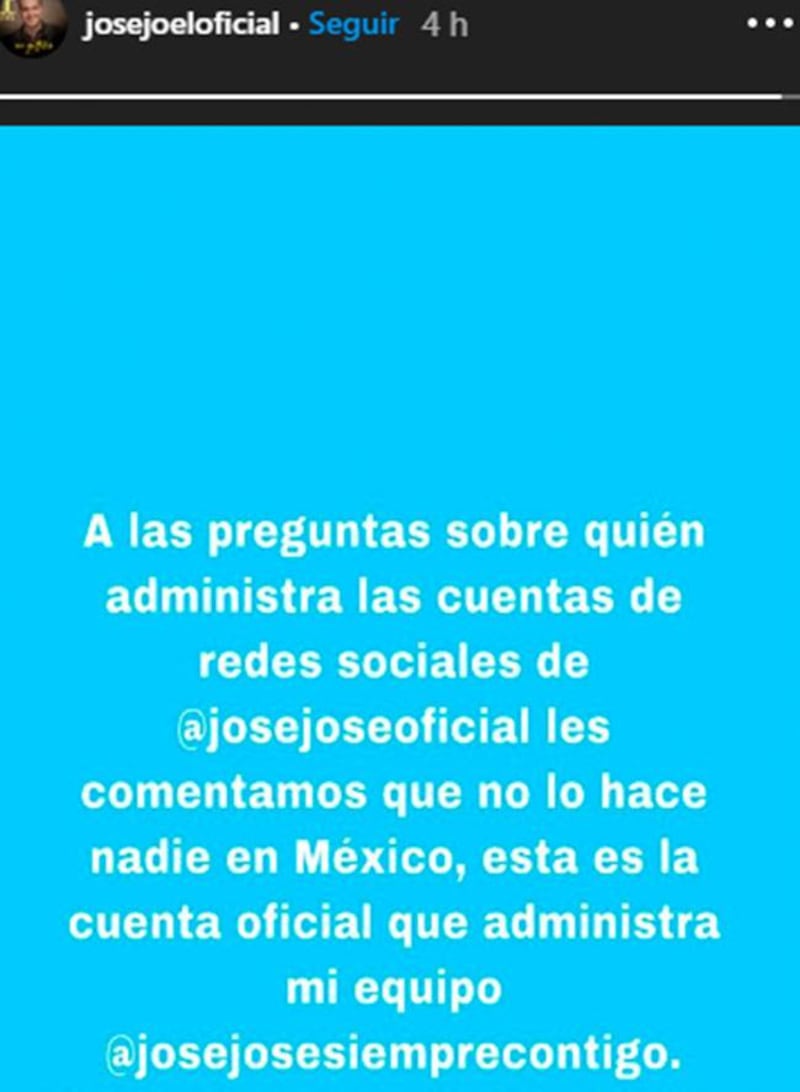Open the josejoeloficial username link
The height and width of the screenshot is (1092, 800).
point(180,26)
